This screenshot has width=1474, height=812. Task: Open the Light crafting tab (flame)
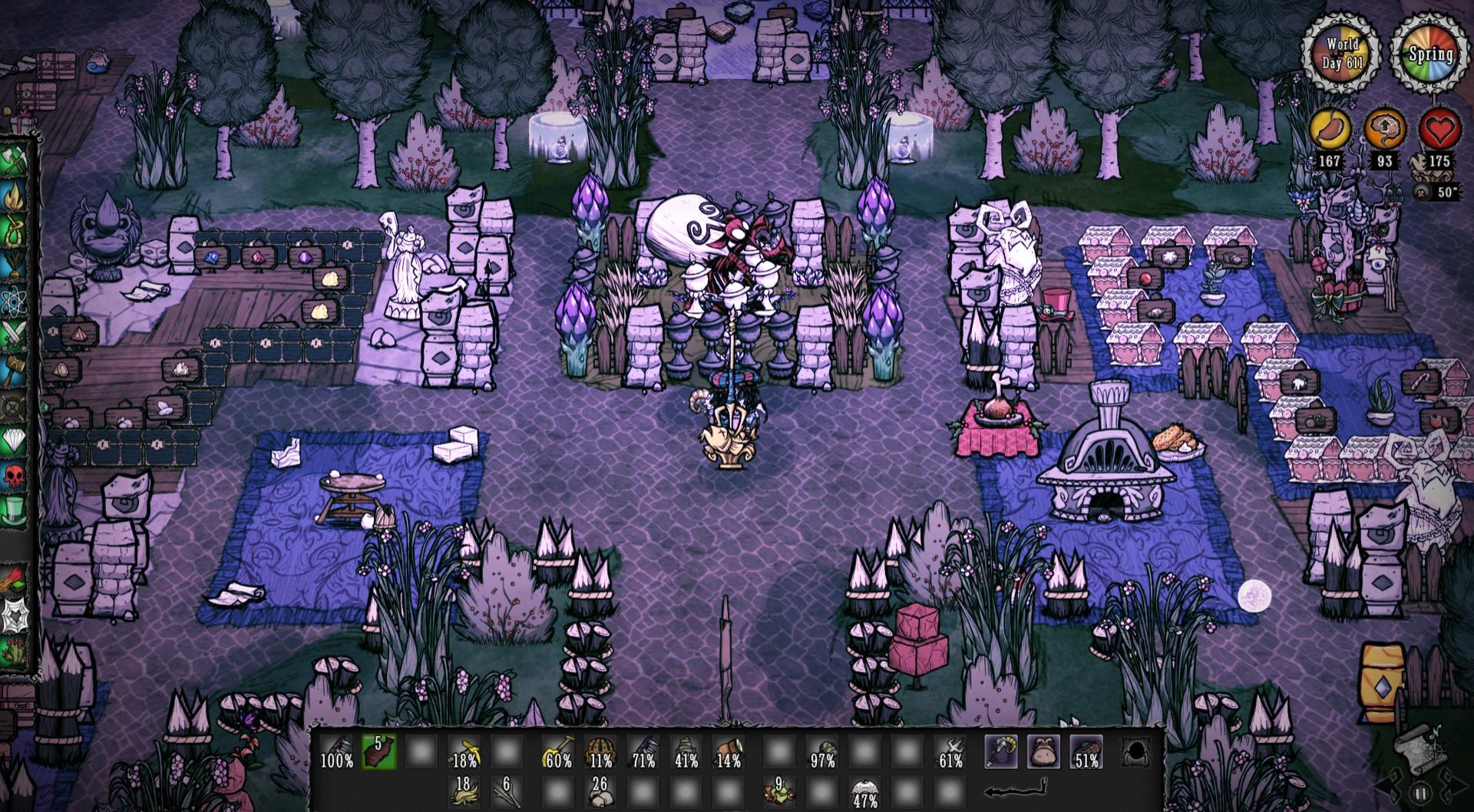15,195
